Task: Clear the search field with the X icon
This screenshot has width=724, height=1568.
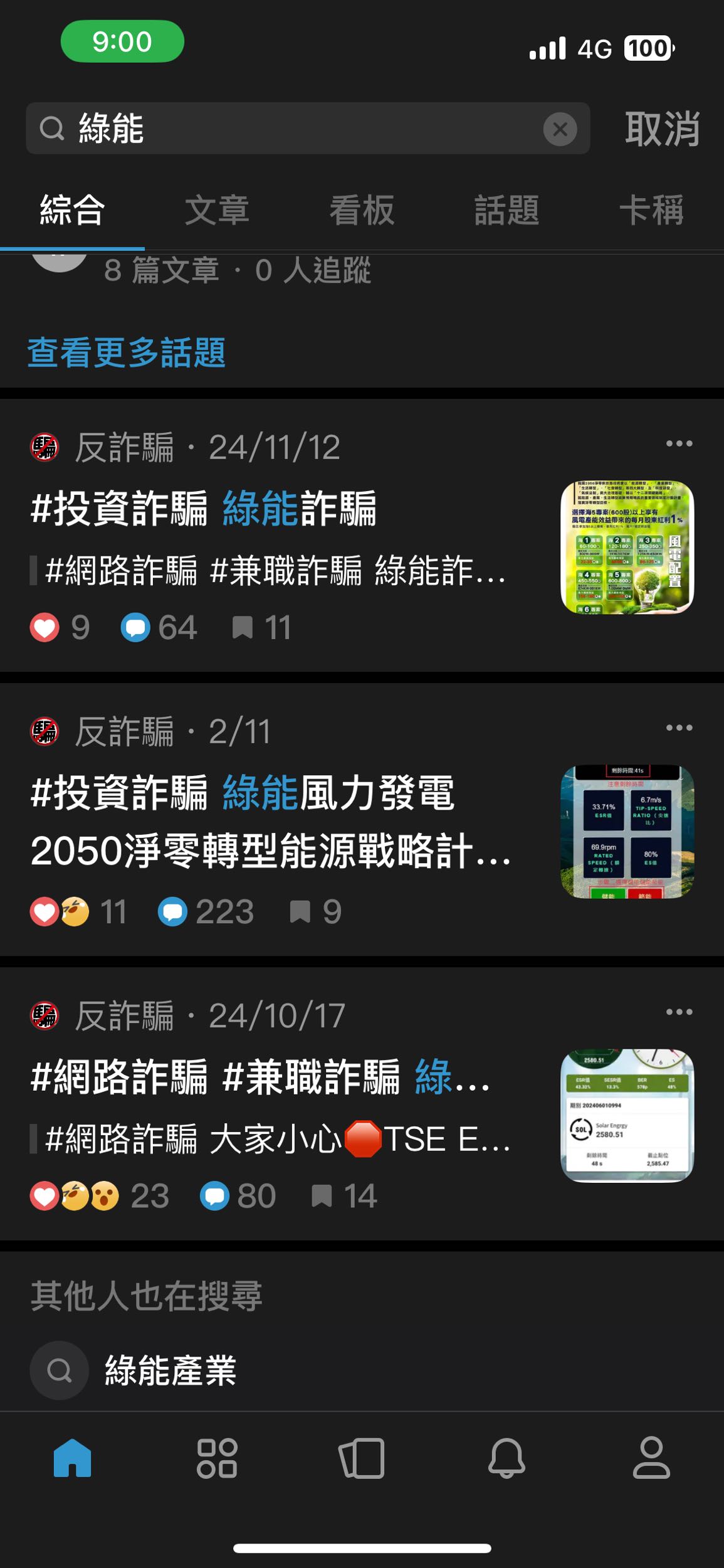Action: tap(560, 129)
